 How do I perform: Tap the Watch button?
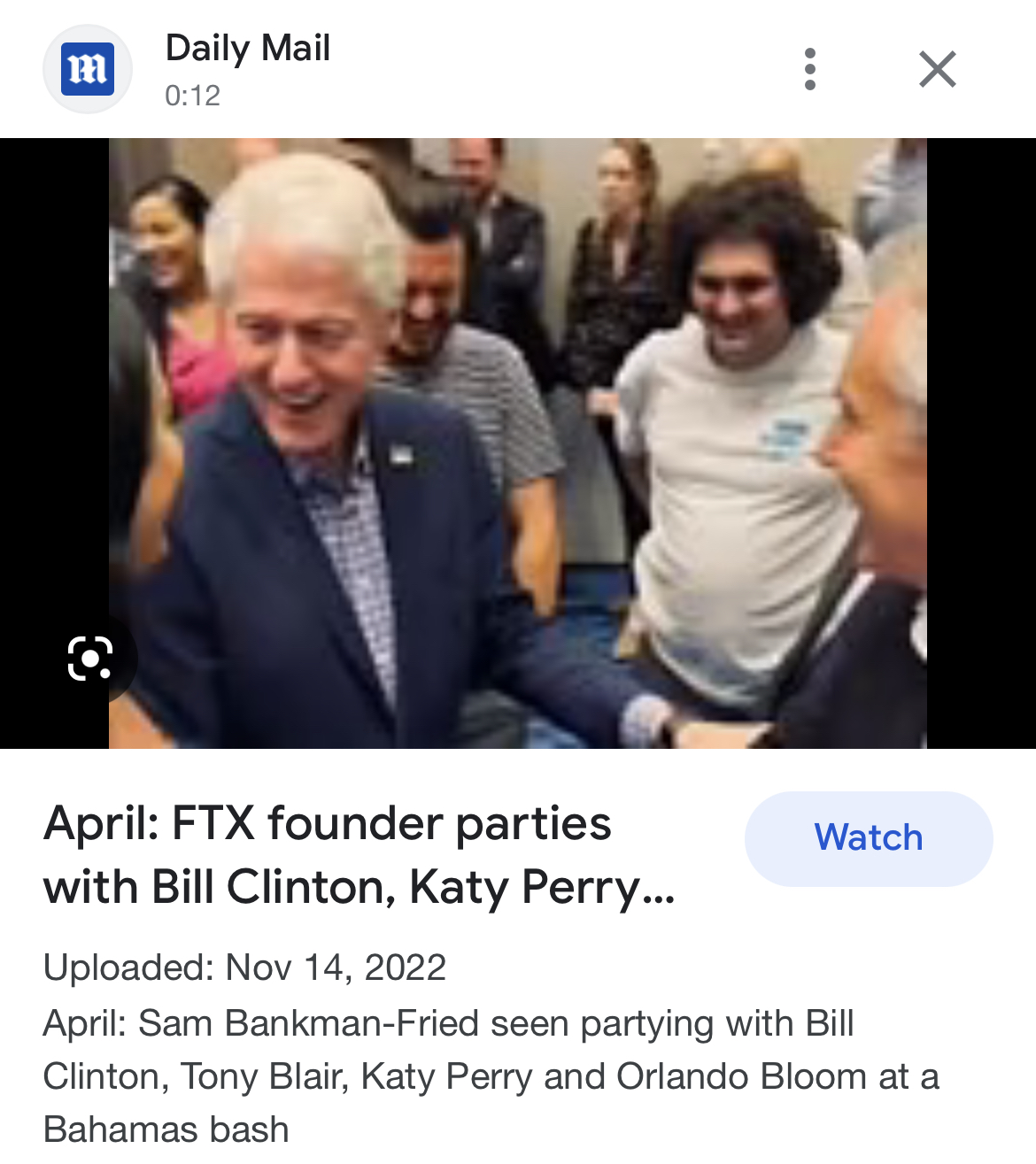[868, 838]
